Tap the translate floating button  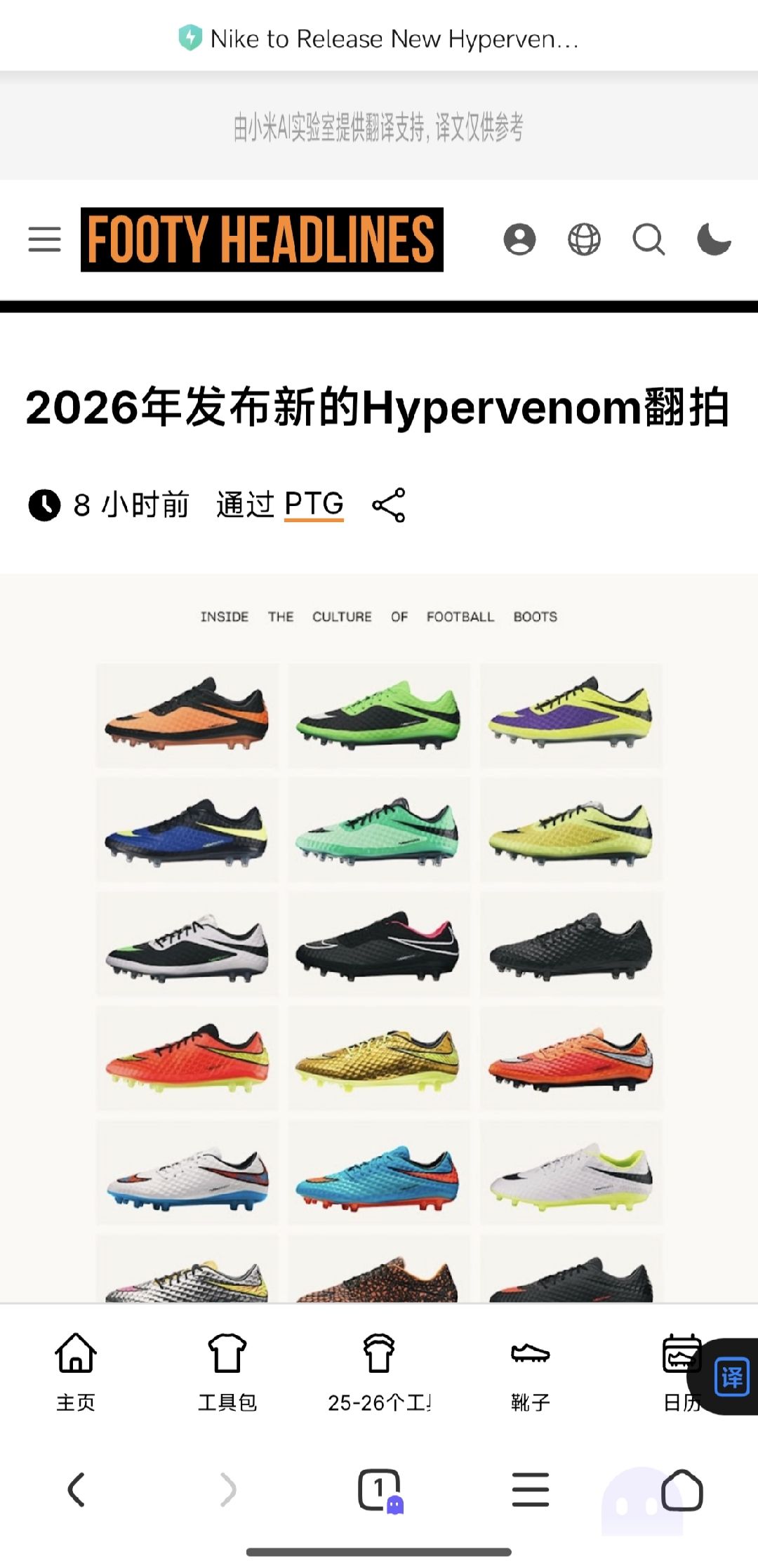tap(731, 1376)
